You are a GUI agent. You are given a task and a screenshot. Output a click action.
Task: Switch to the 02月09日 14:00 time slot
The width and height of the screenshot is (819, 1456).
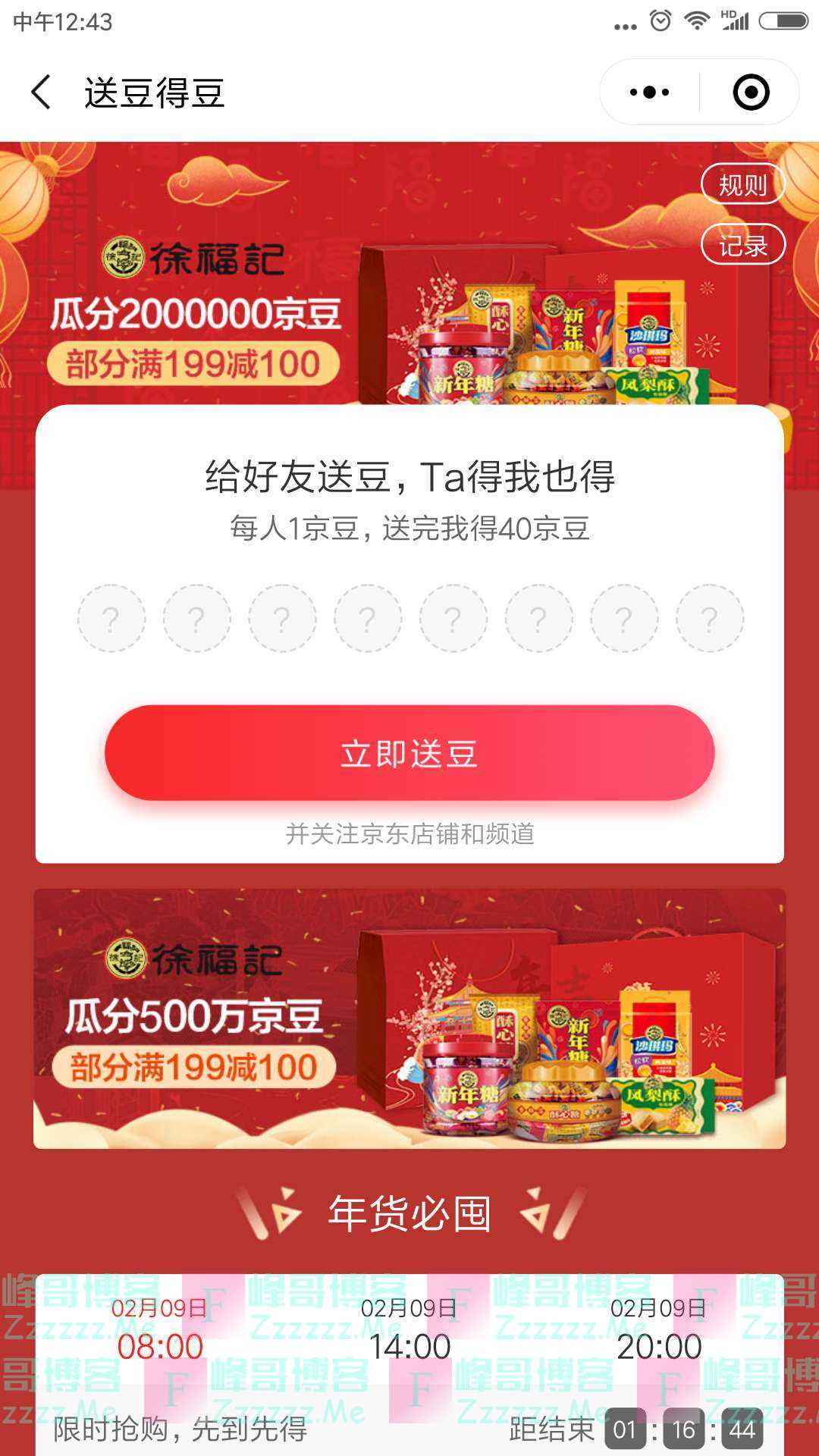click(x=409, y=1330)
